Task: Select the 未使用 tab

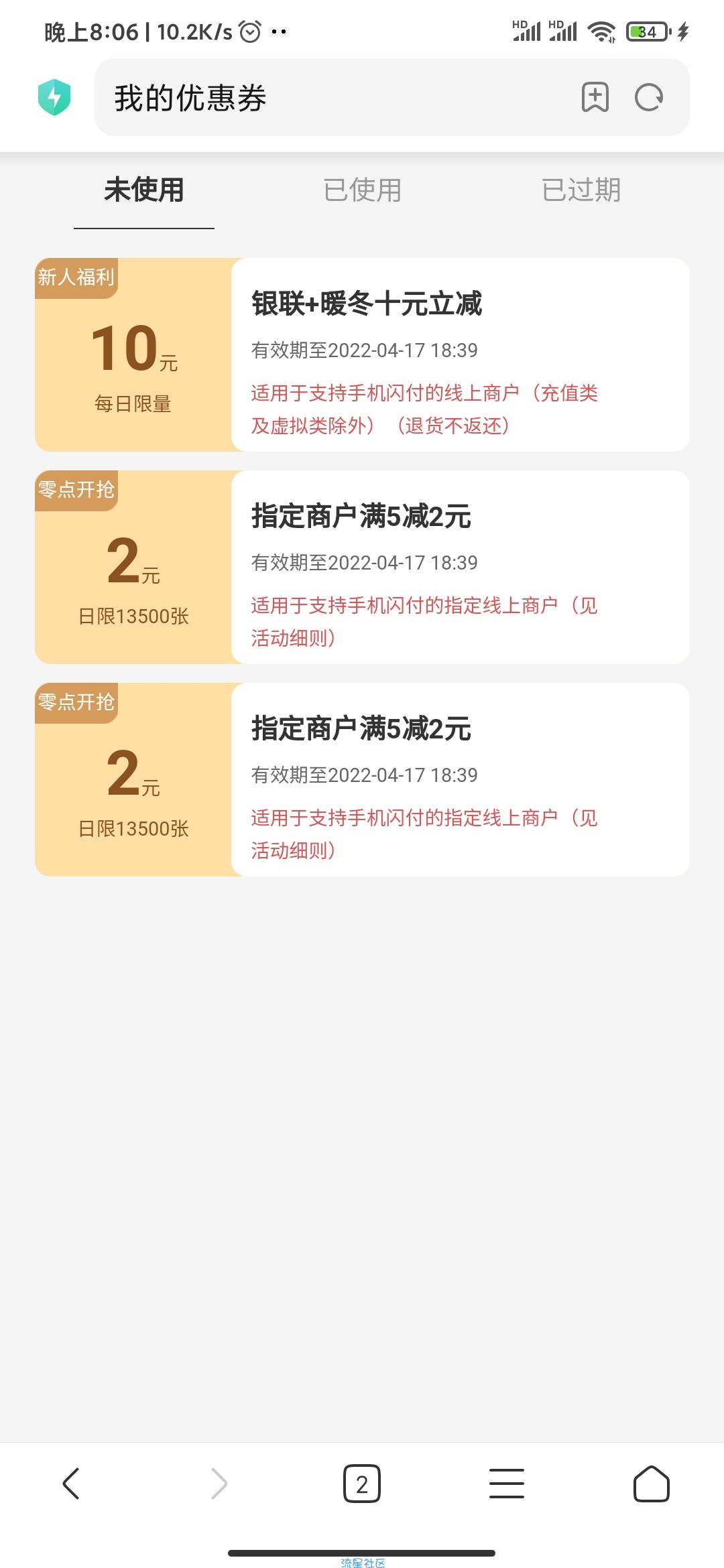Action: [143, 190]
